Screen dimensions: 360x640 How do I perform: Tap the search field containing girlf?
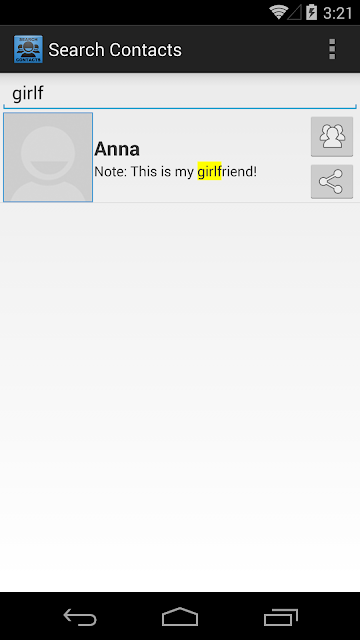coord(180,94)
